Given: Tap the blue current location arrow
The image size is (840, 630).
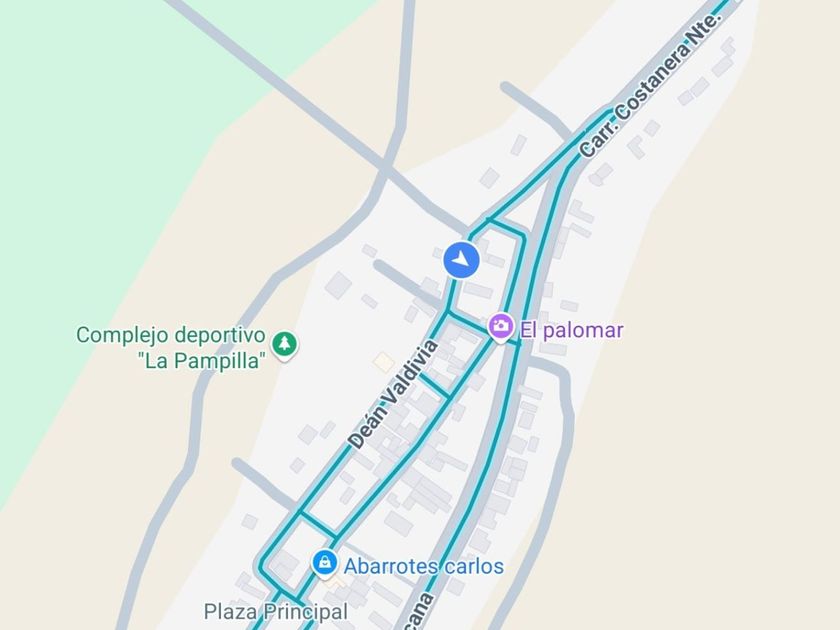Looking at the screenshot, I should tap(461, 260).
